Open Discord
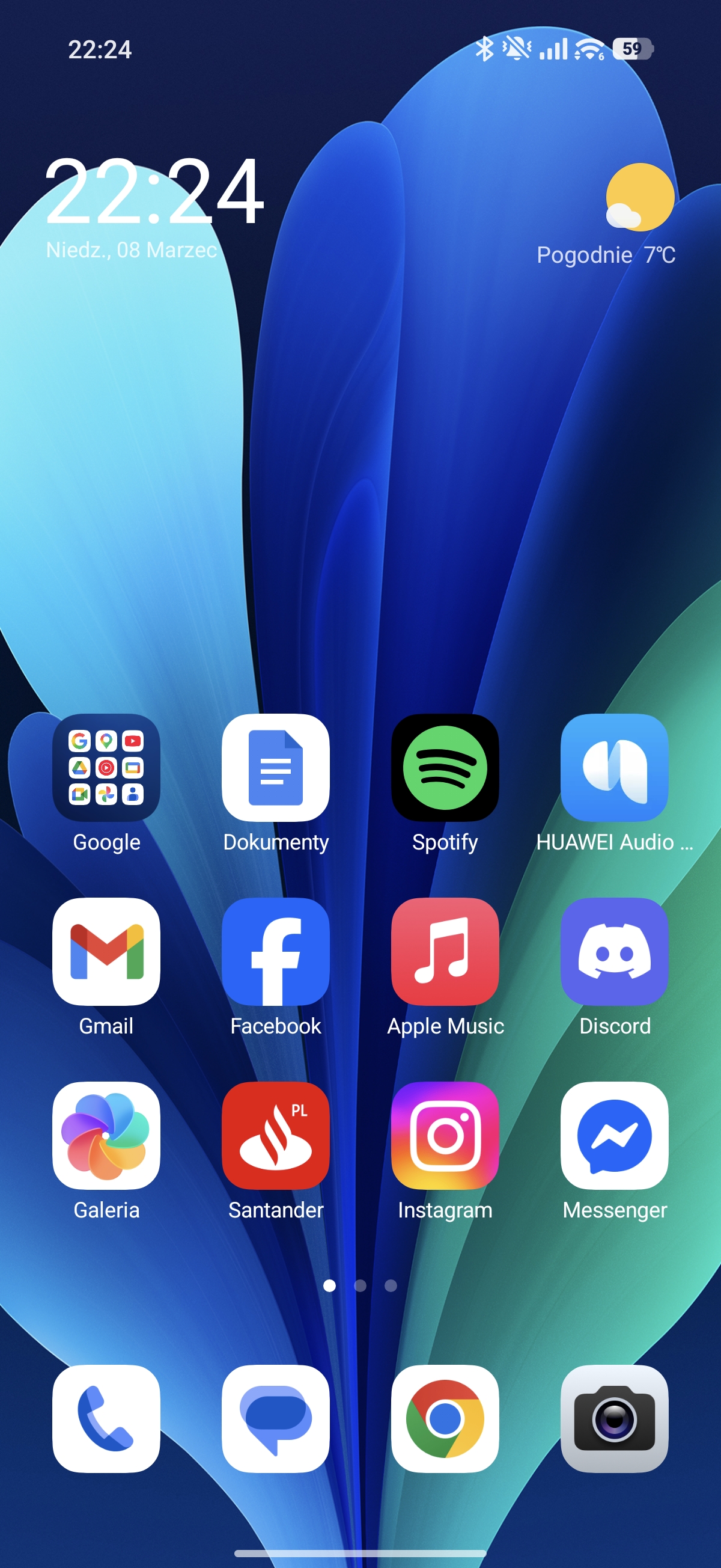 coord(614,951)
